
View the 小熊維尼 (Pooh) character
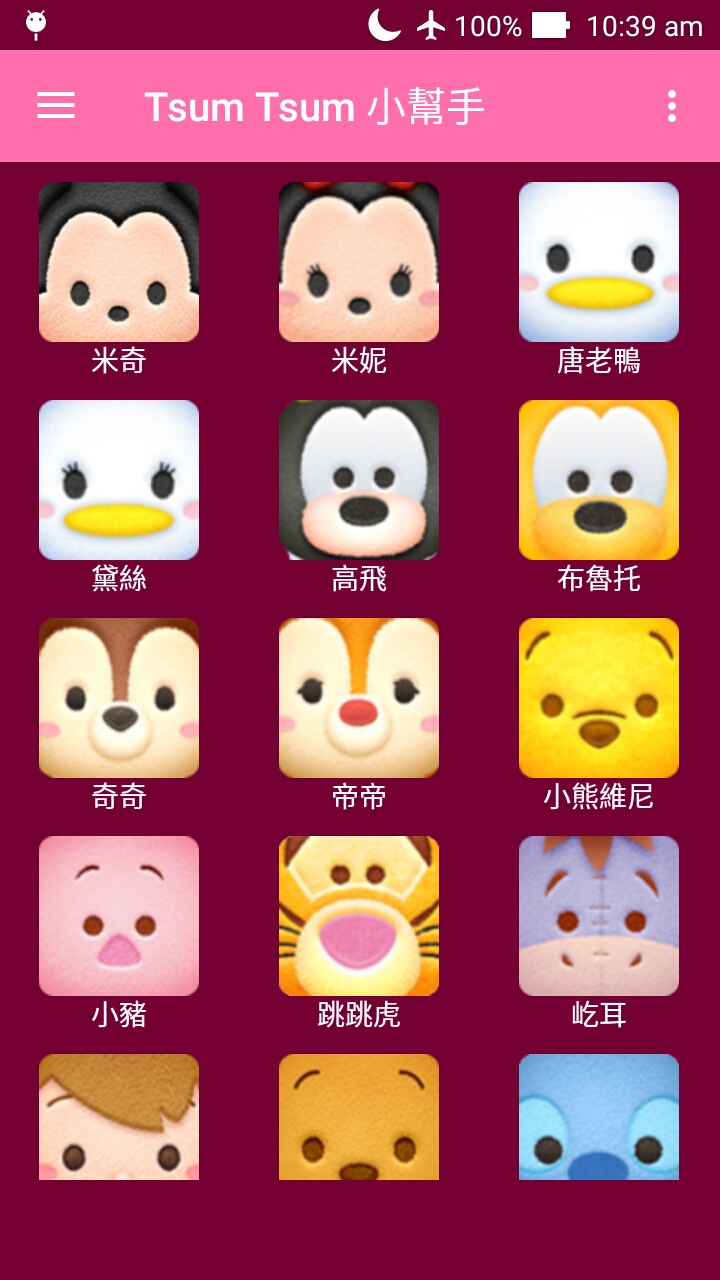pos(598,696)
